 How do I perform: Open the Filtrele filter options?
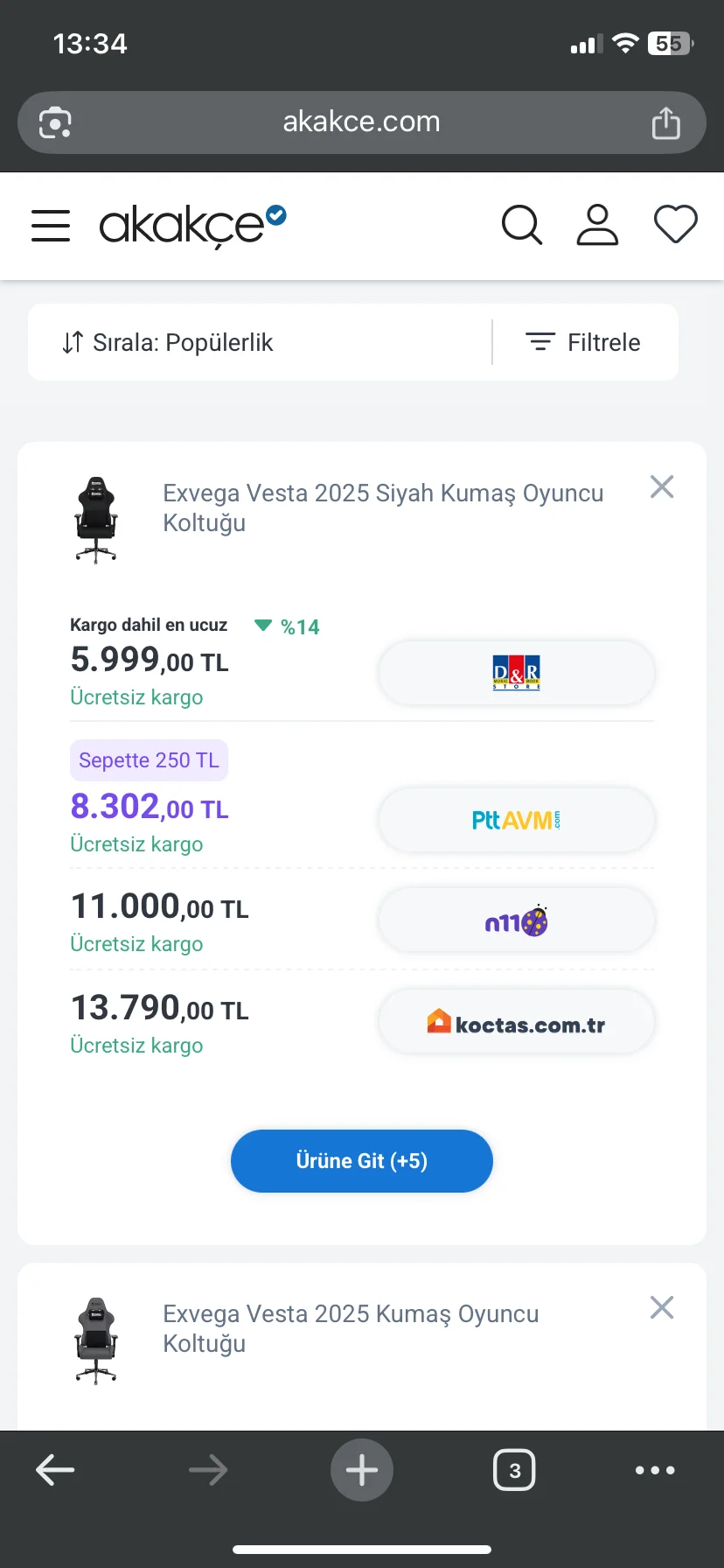coord(583,342)
